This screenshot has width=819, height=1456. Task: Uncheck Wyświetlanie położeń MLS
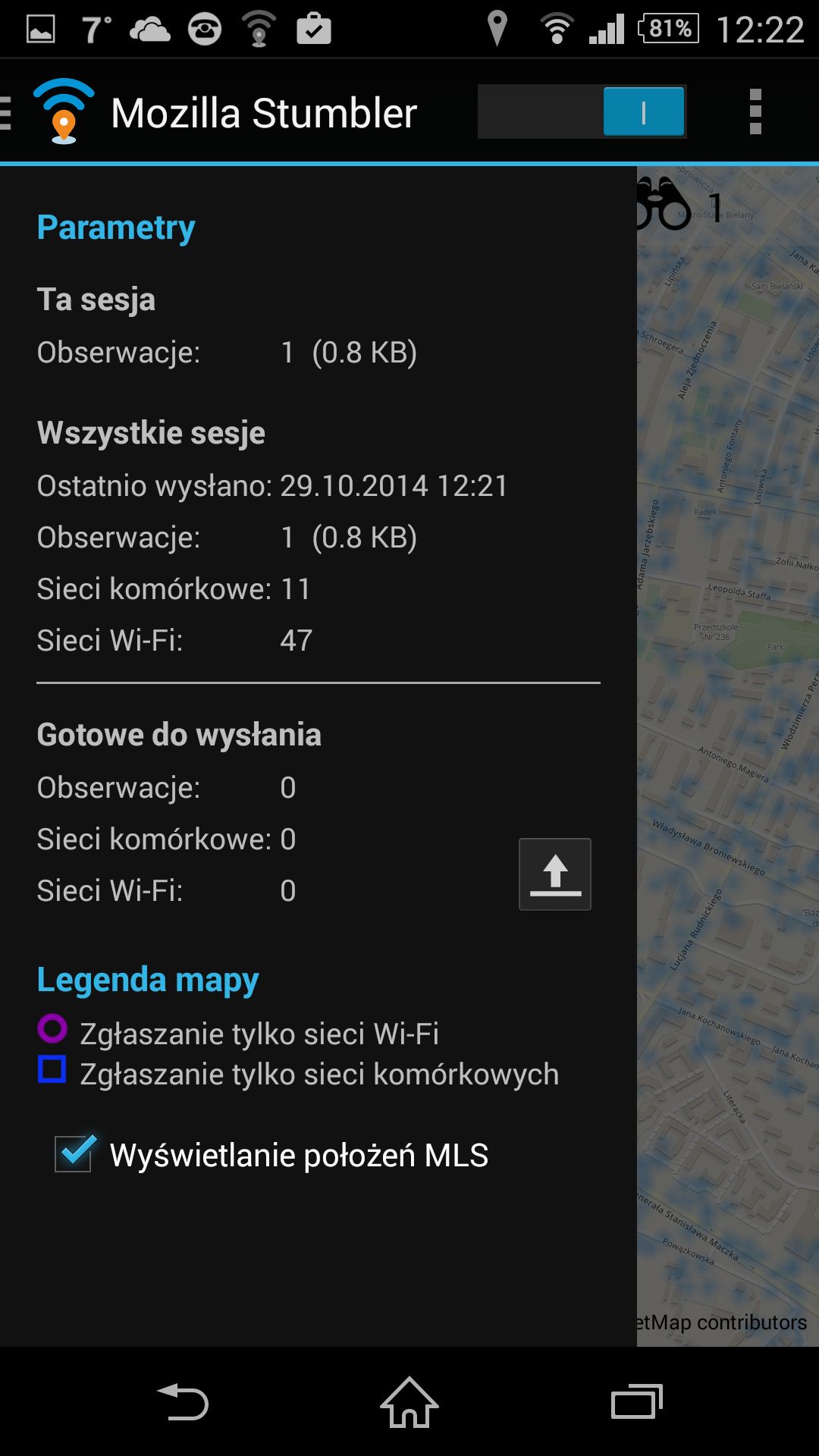pyautogui.click(x=74, y=1154)
